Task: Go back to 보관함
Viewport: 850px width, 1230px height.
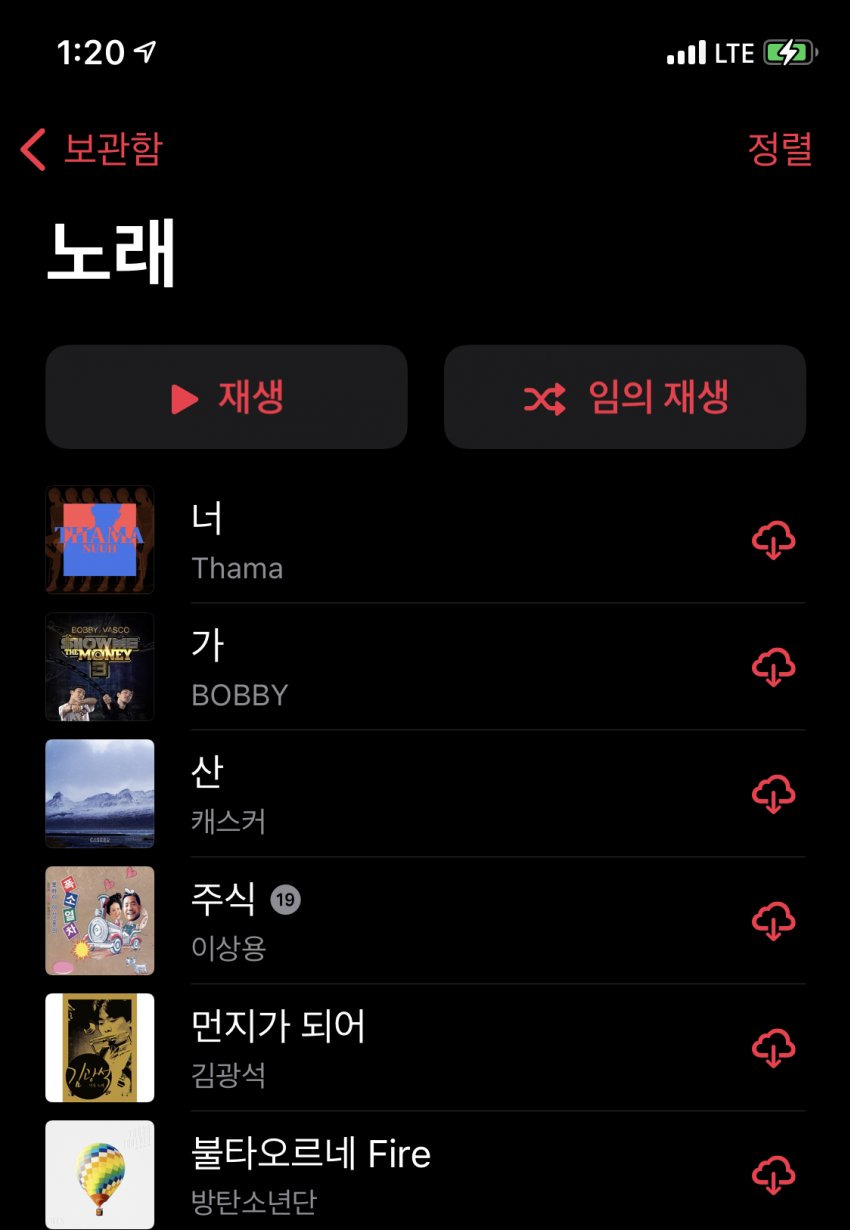Action: 90,150
